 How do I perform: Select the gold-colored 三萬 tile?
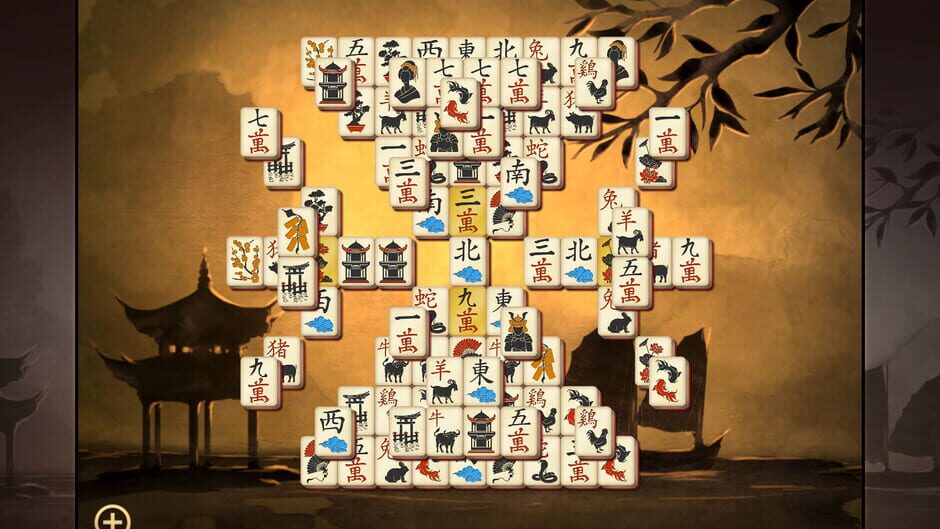point(467,210)
